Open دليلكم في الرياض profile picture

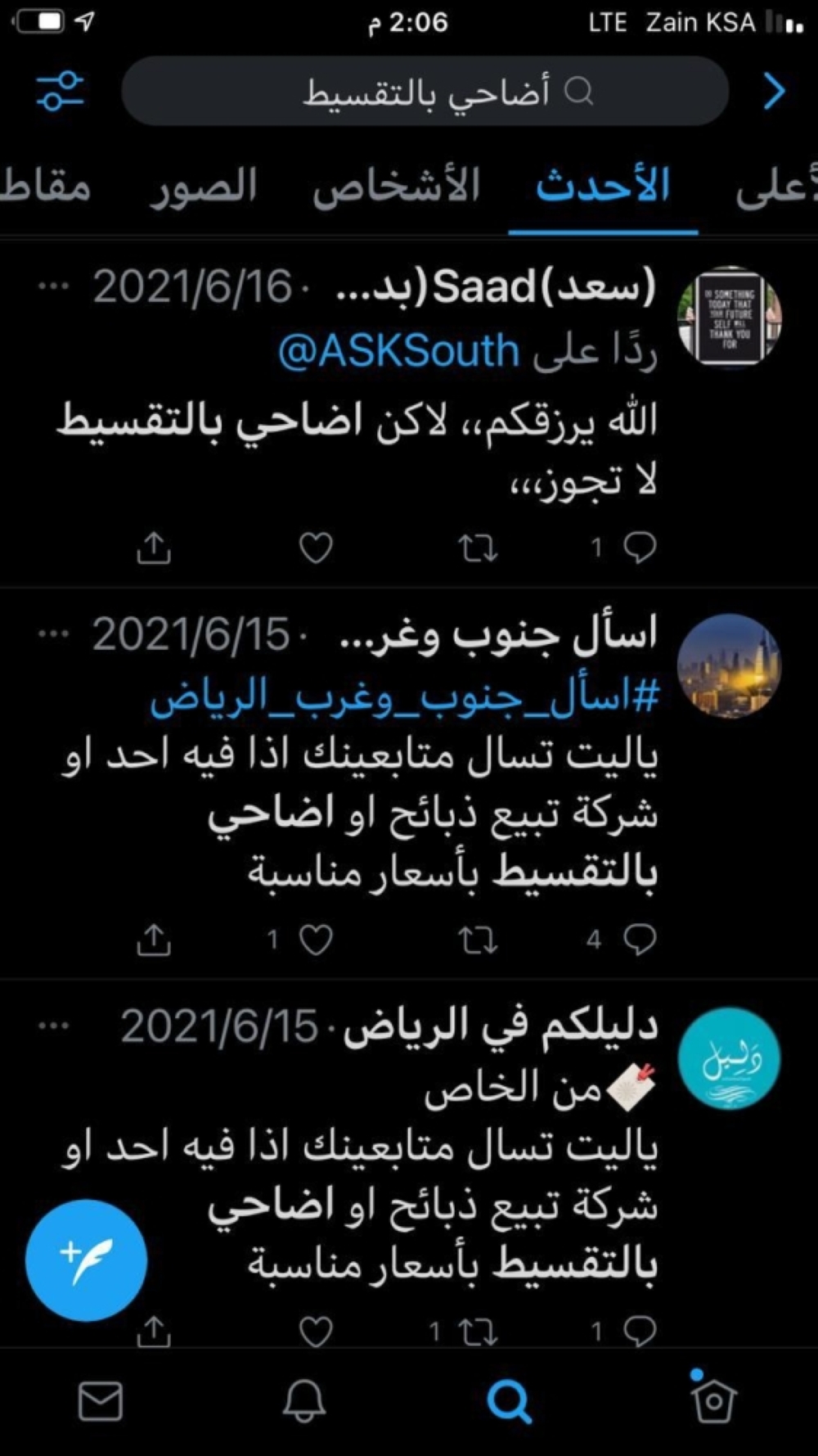[730, 1059]
